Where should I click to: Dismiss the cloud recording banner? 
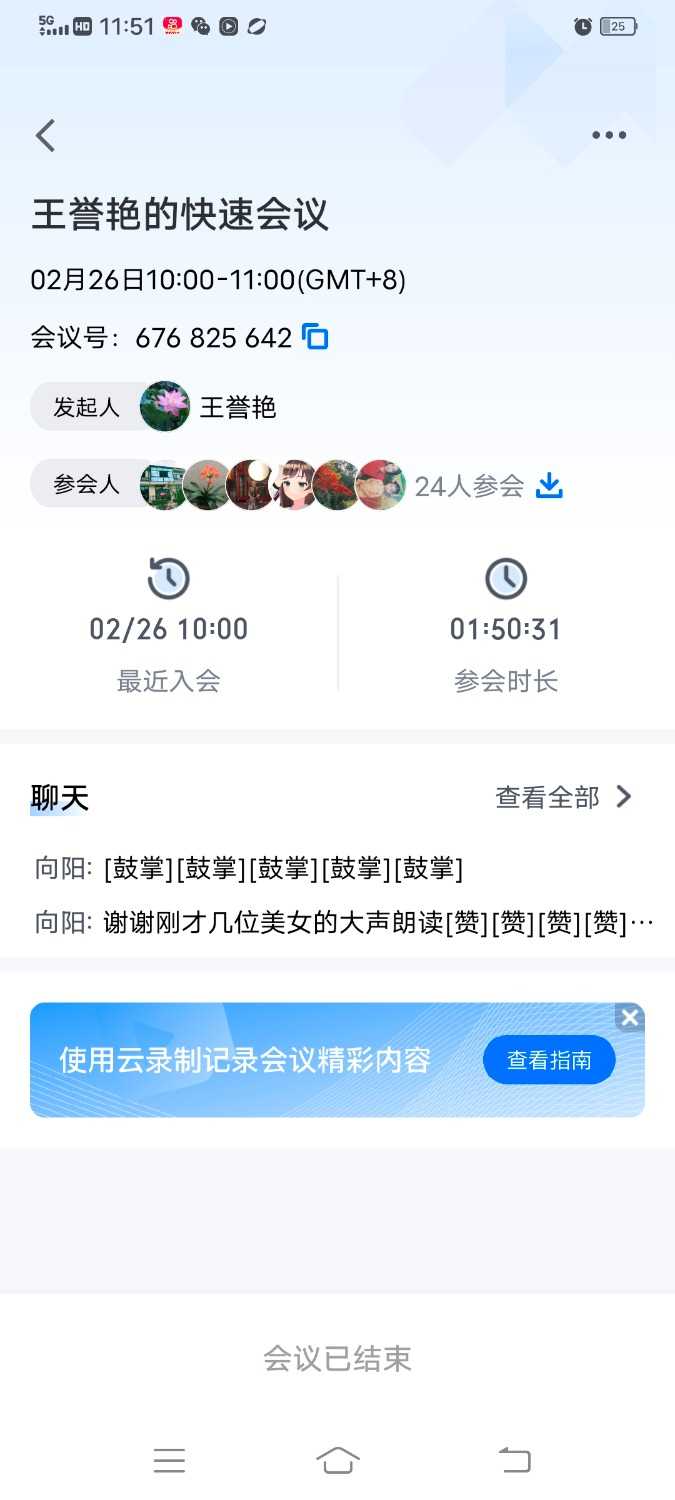630,1018
